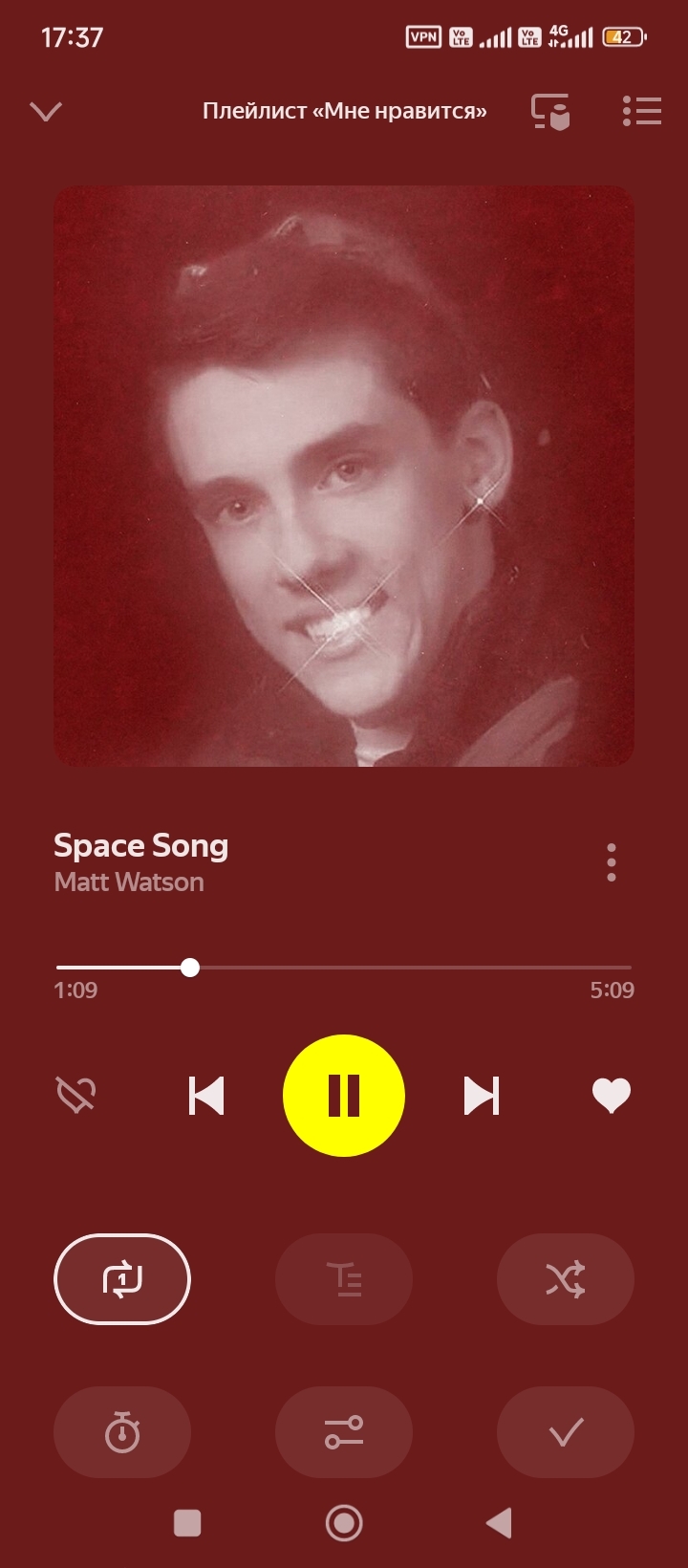Tap the dislike crossed heart icon

tap(76, 1096)
